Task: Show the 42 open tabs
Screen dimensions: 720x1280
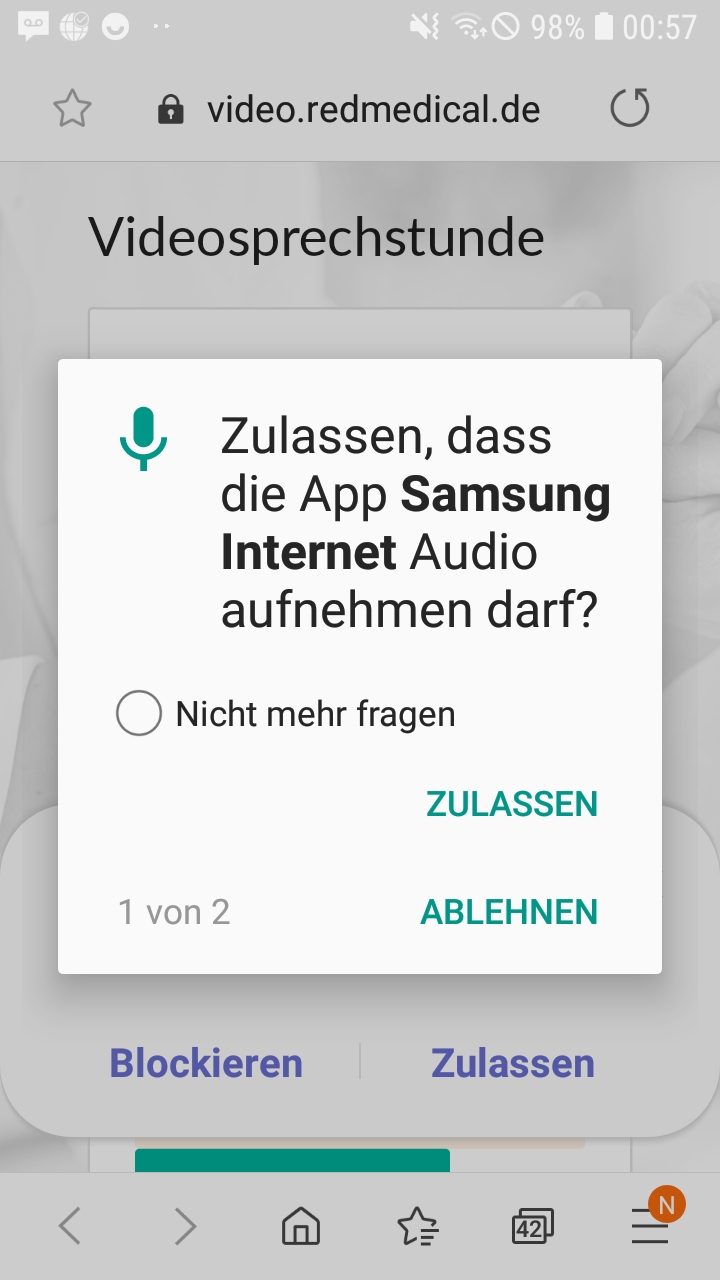Action: [532, 1226]
